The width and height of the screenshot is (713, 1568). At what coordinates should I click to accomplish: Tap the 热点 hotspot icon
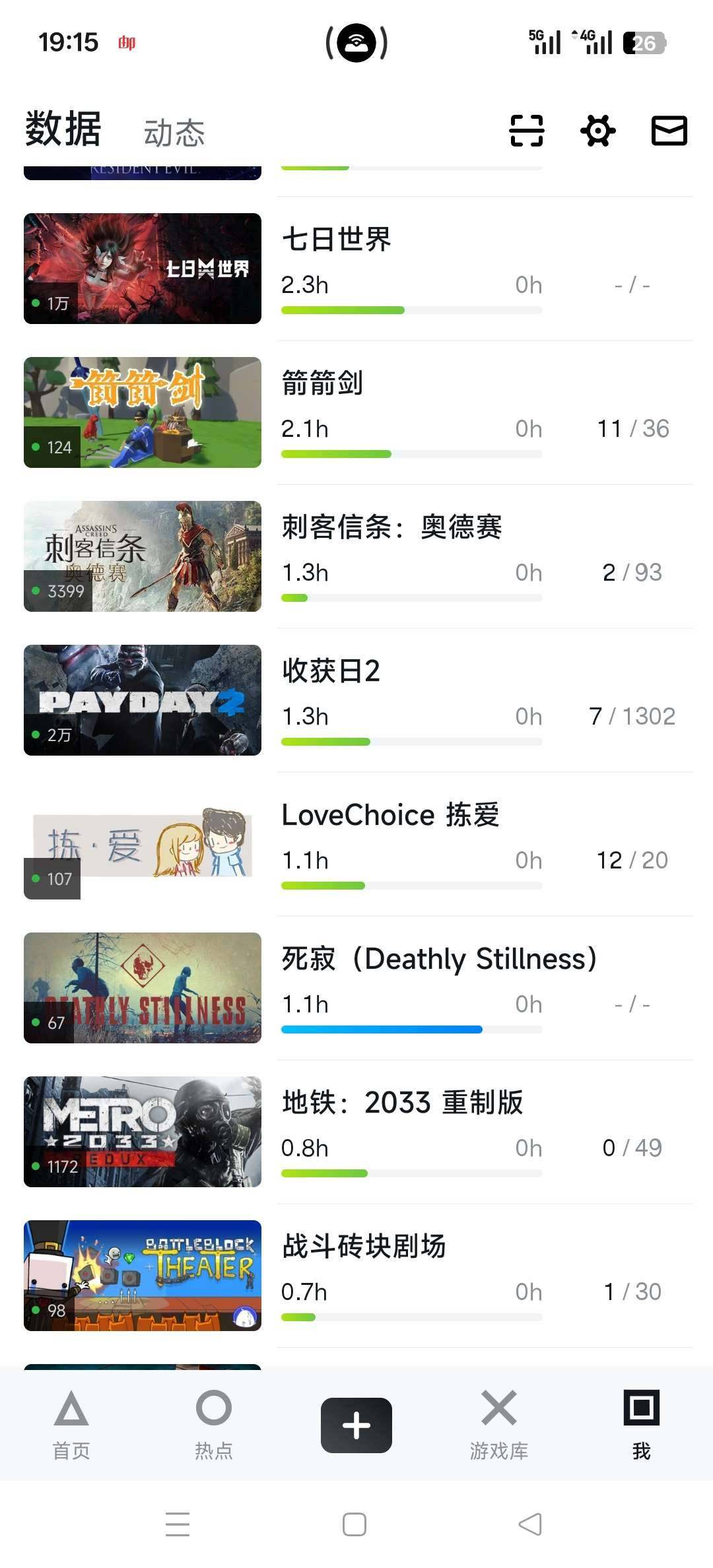[x=213, y=1422]
